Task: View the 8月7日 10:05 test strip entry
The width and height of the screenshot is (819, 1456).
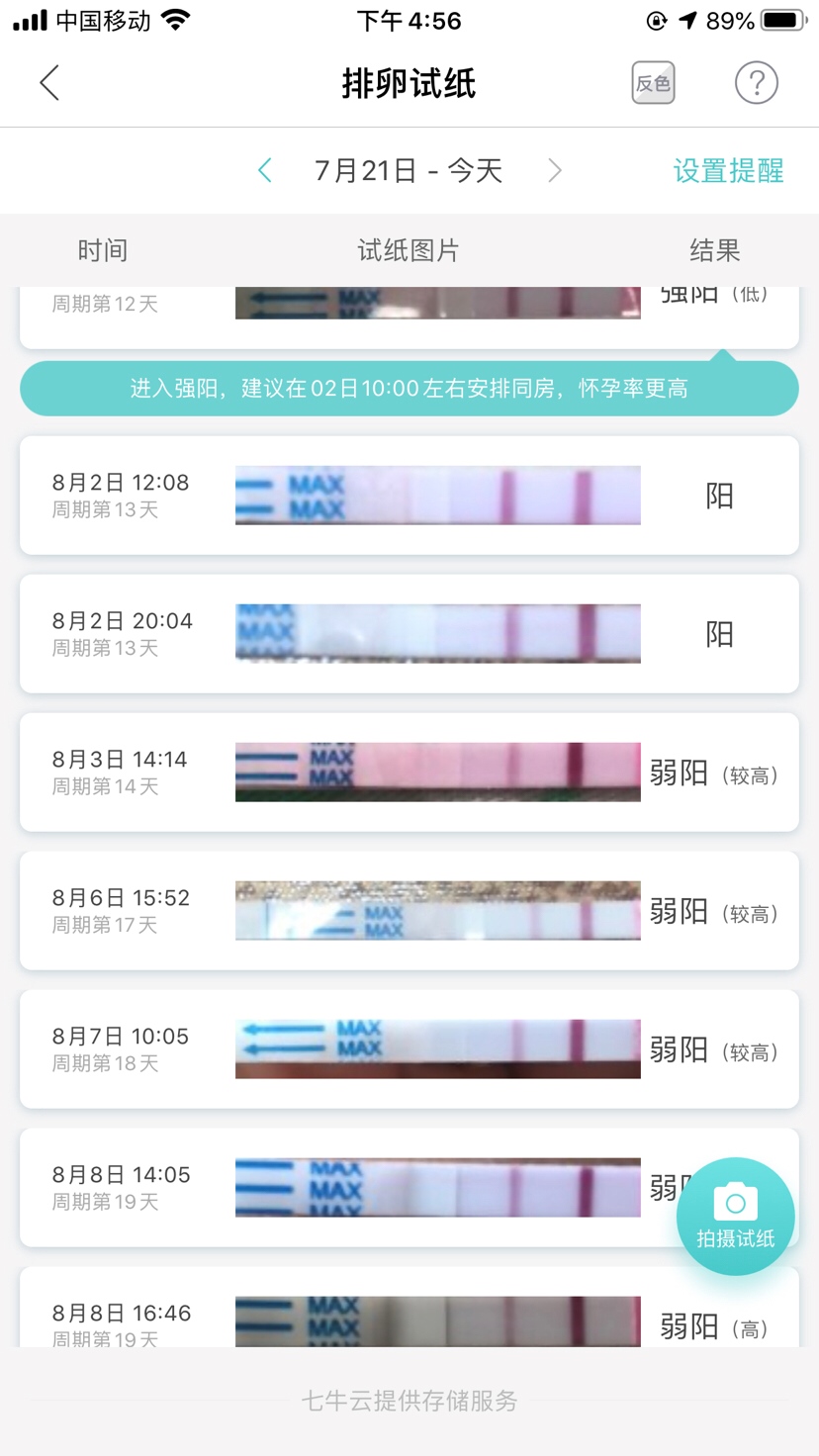Action: point(409,1049)
